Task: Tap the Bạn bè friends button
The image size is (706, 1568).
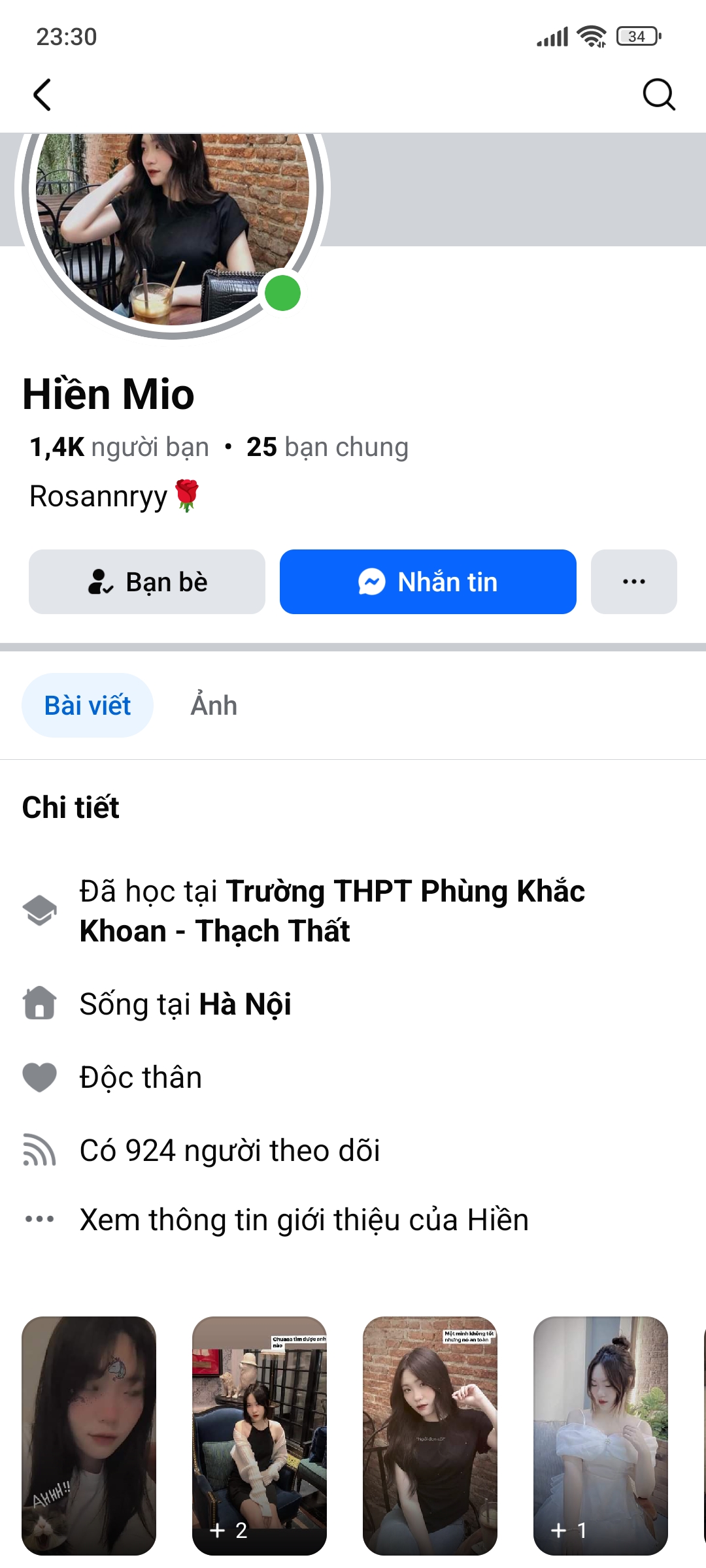Action: click(147, 581)
